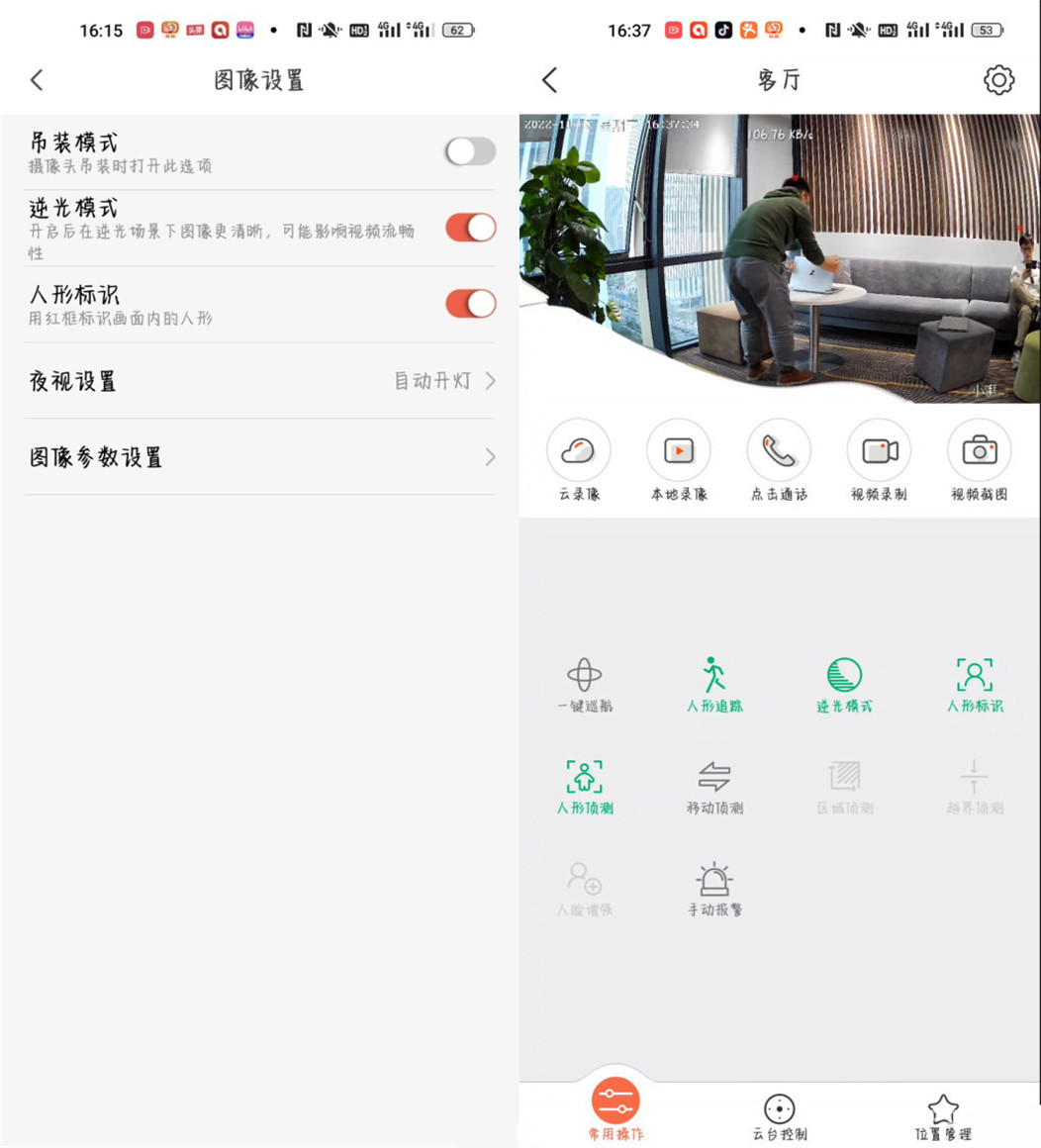Enable 移动侦测

tap(714, 787)
